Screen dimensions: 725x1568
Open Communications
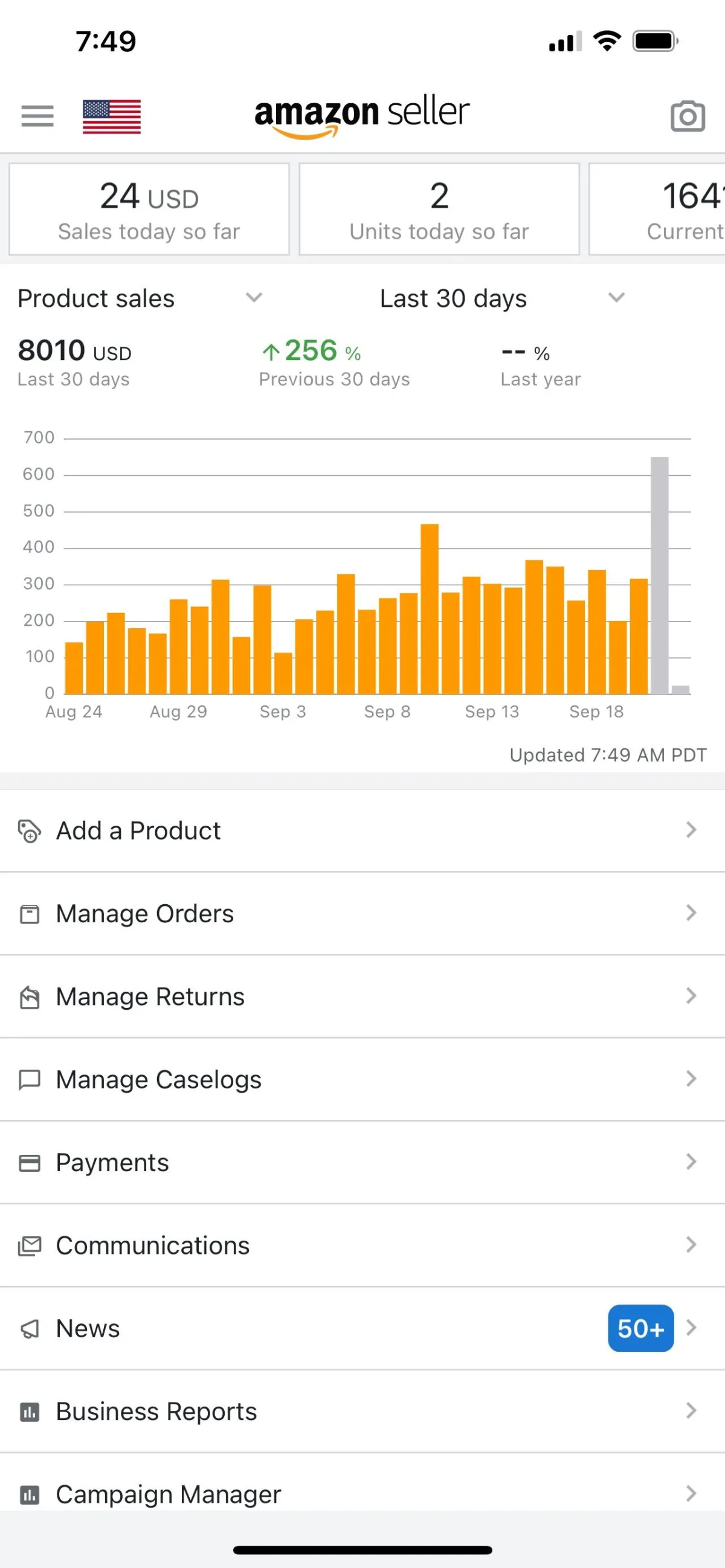(362, 1245)
